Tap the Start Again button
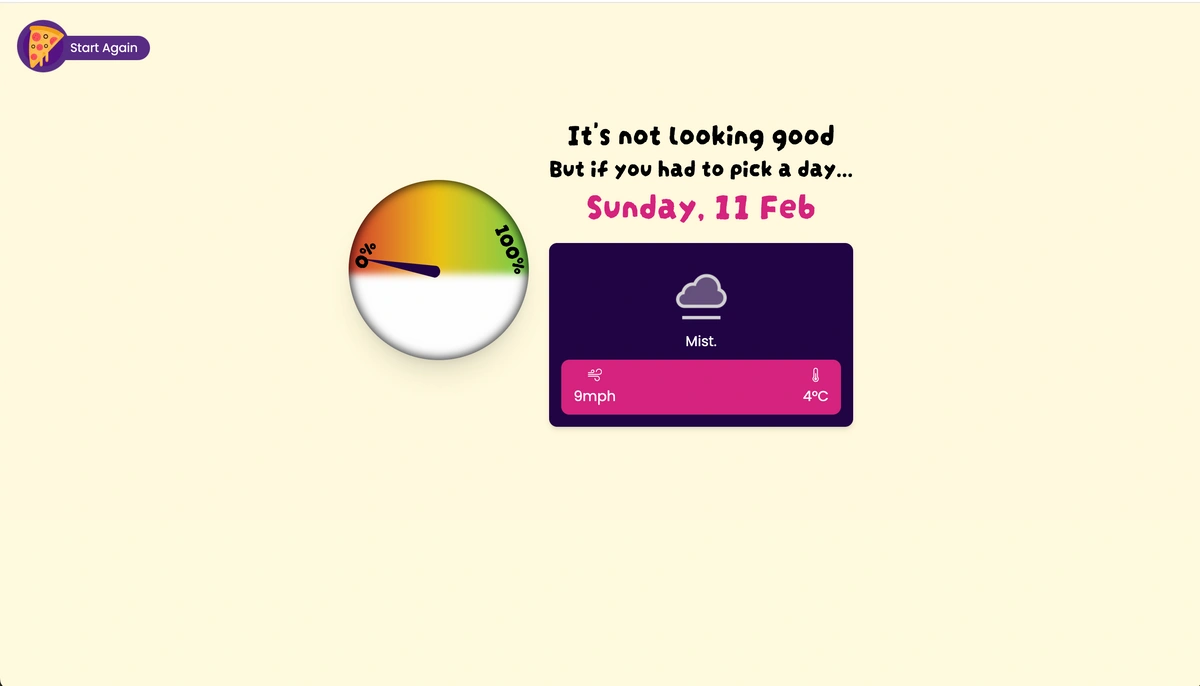The image size is (1200, 686). coord(103,48)
